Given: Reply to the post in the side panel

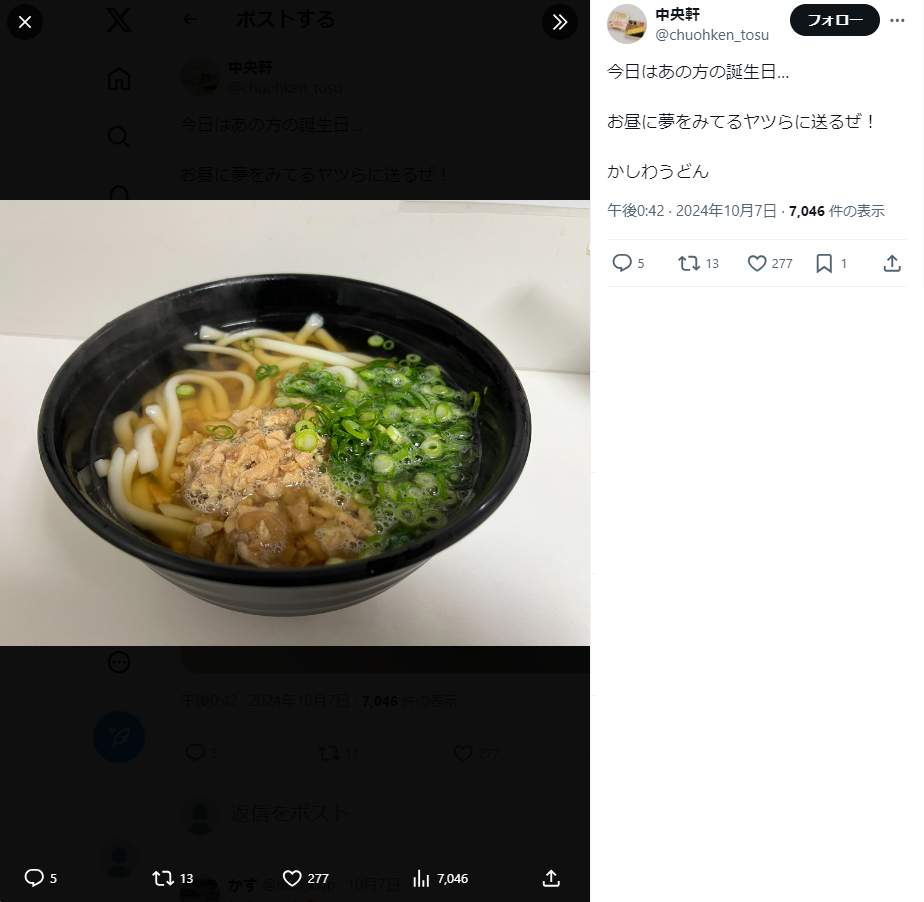Looking at the screenshot, I should pos(622,263).
